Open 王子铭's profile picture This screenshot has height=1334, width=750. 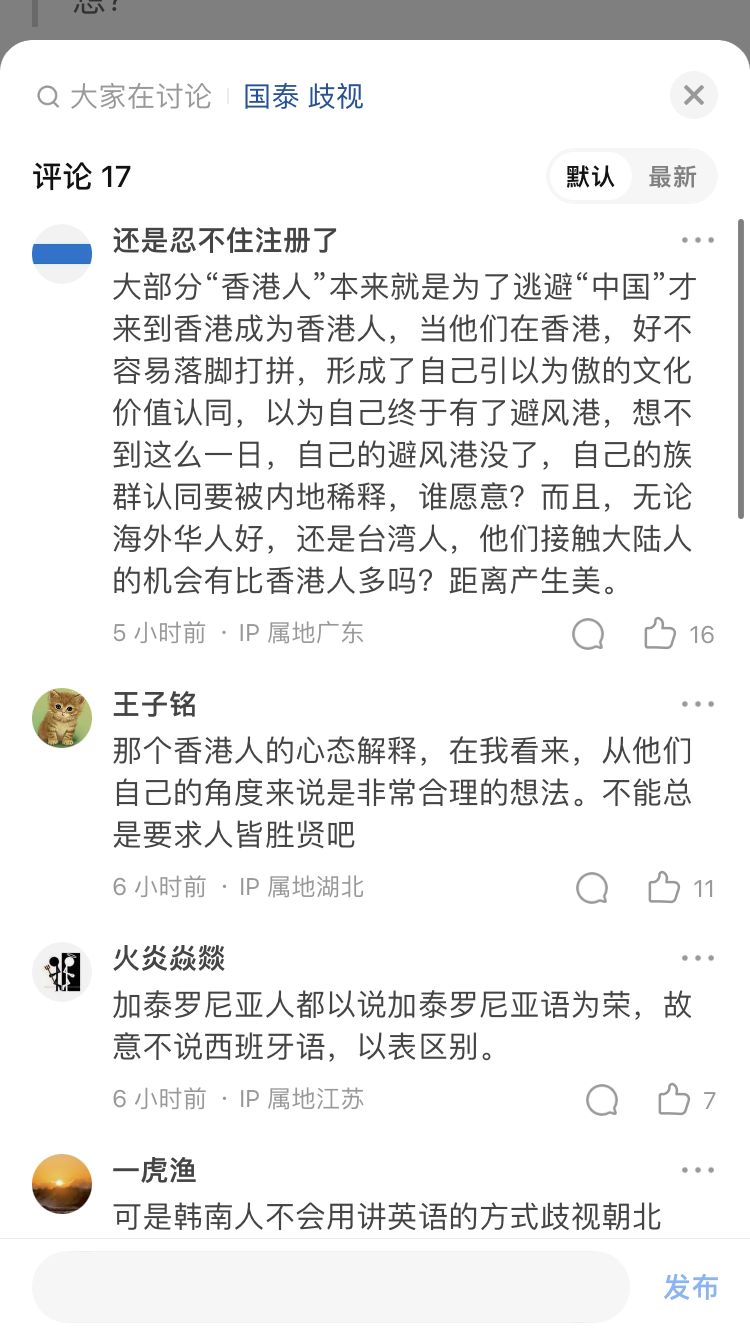pos(62,717)
